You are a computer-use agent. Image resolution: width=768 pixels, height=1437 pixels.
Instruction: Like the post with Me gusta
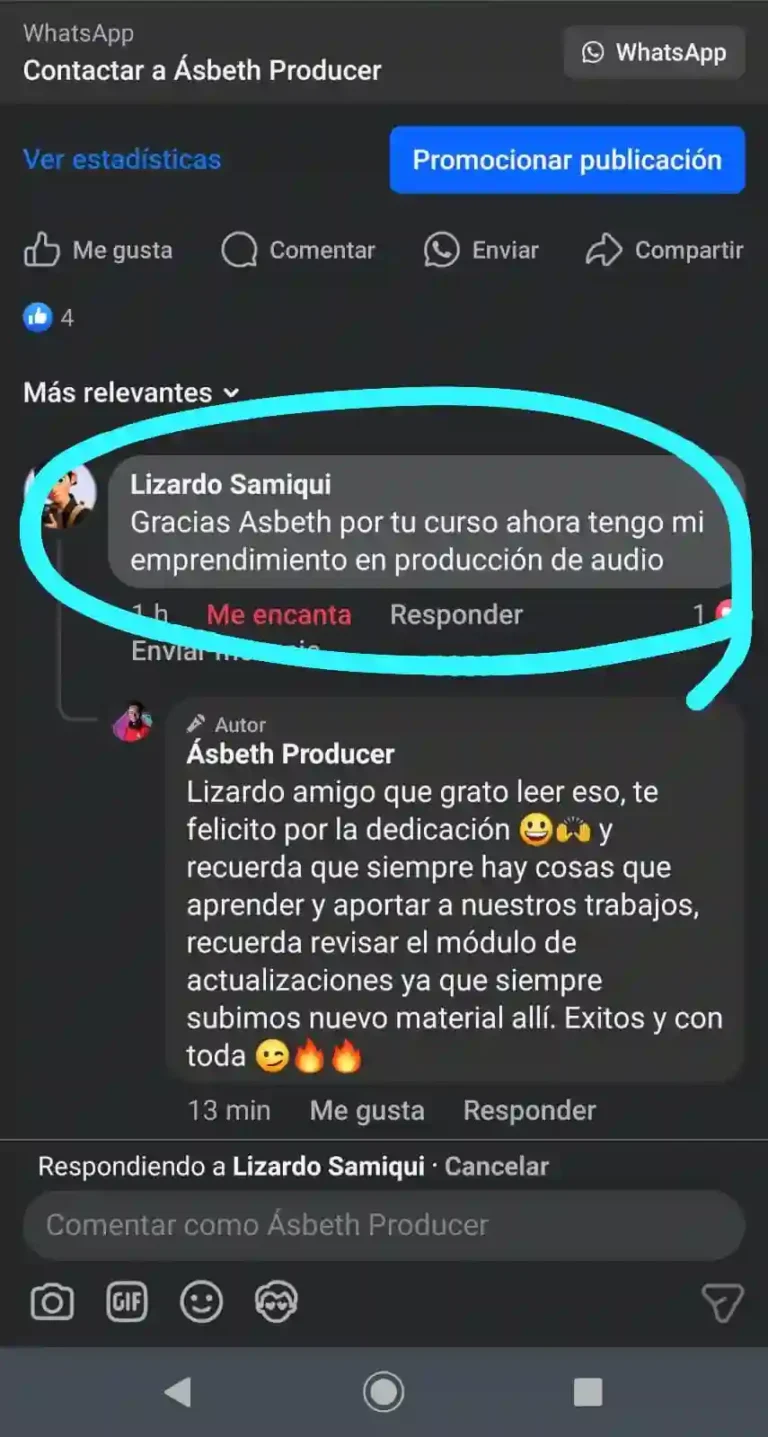point(98,250)
